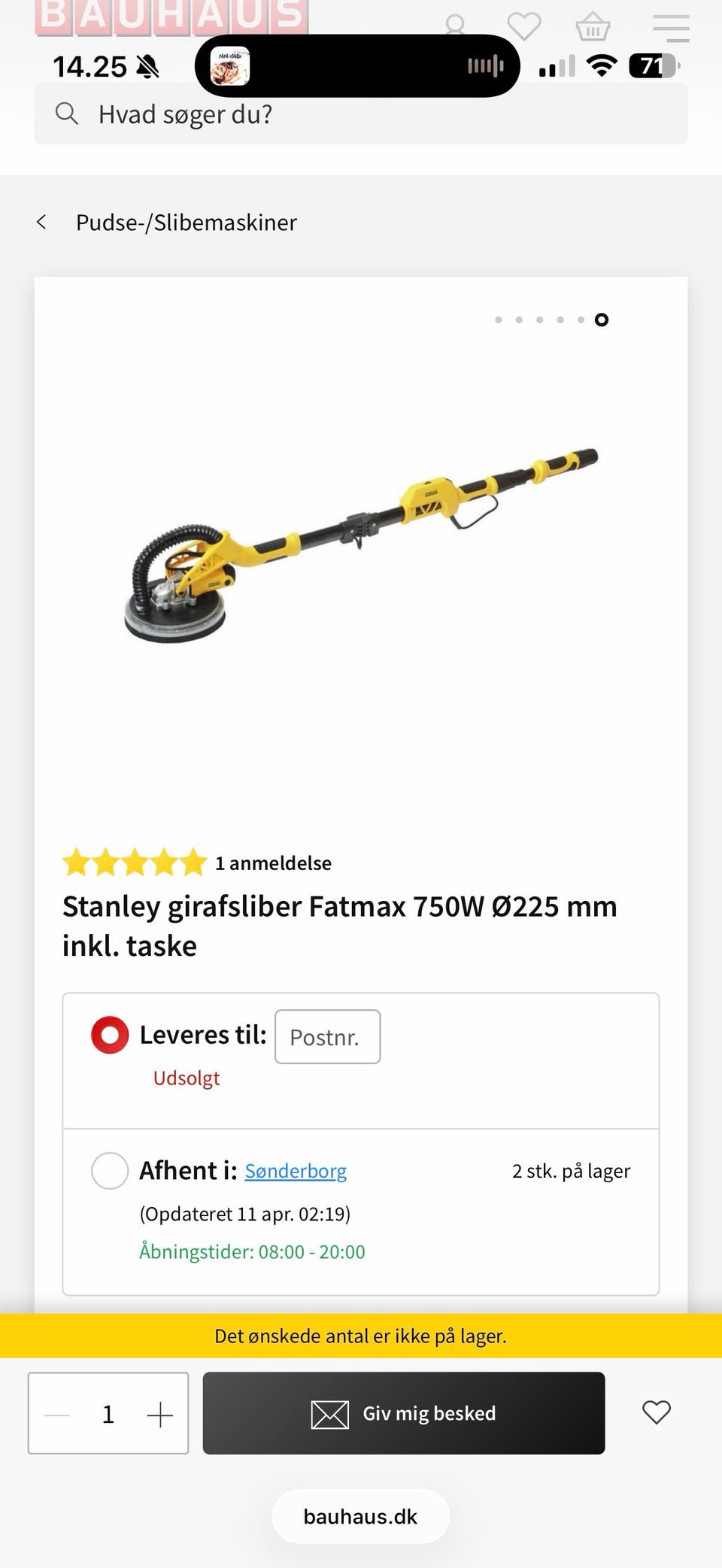
Task: Select the 'Afhent i' pickup option
Action: point(110,1171)
